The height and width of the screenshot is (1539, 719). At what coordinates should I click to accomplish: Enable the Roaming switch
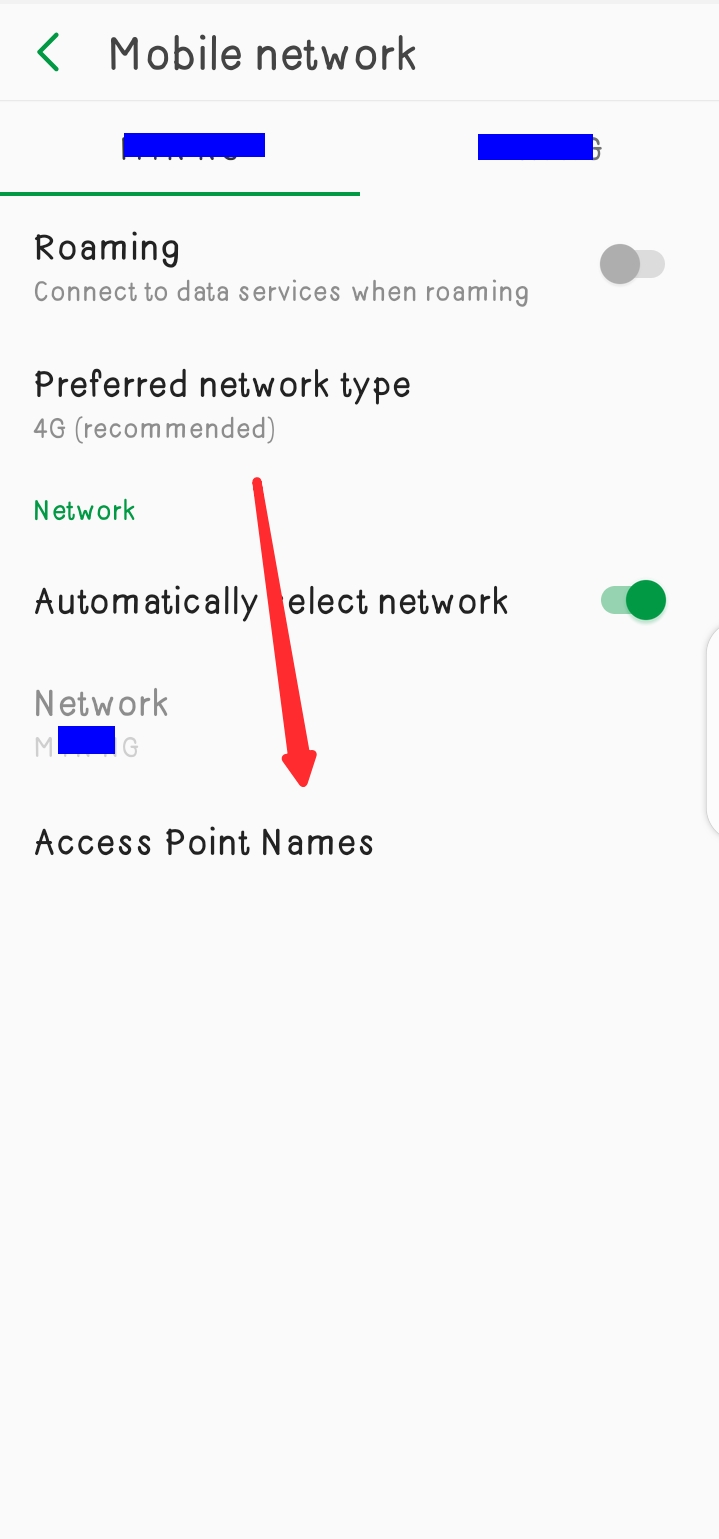click(x=632, y=265)
